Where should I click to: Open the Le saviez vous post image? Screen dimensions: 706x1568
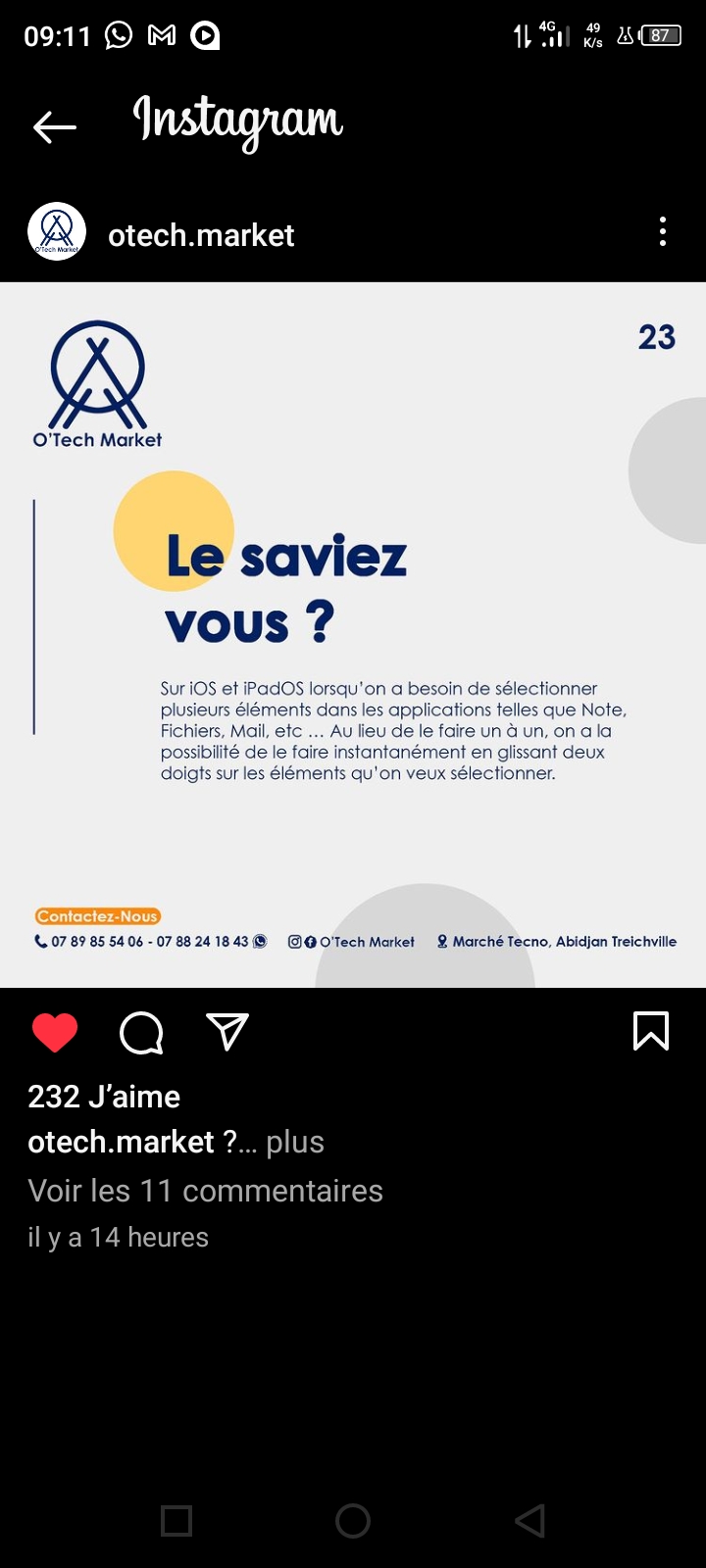(353, 635)
